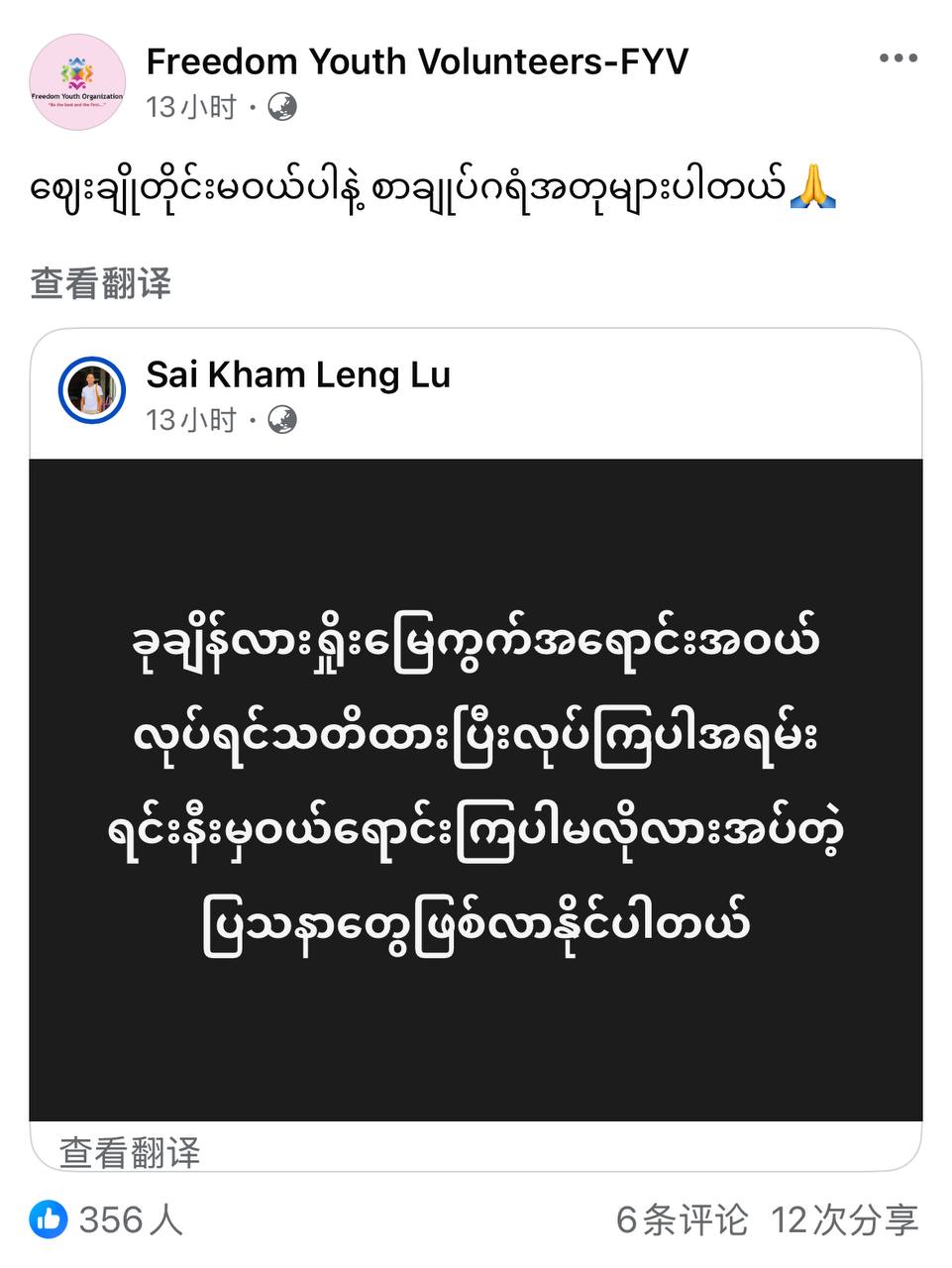
Task: View the 356 people who reacted
Action: (108, 1219)
